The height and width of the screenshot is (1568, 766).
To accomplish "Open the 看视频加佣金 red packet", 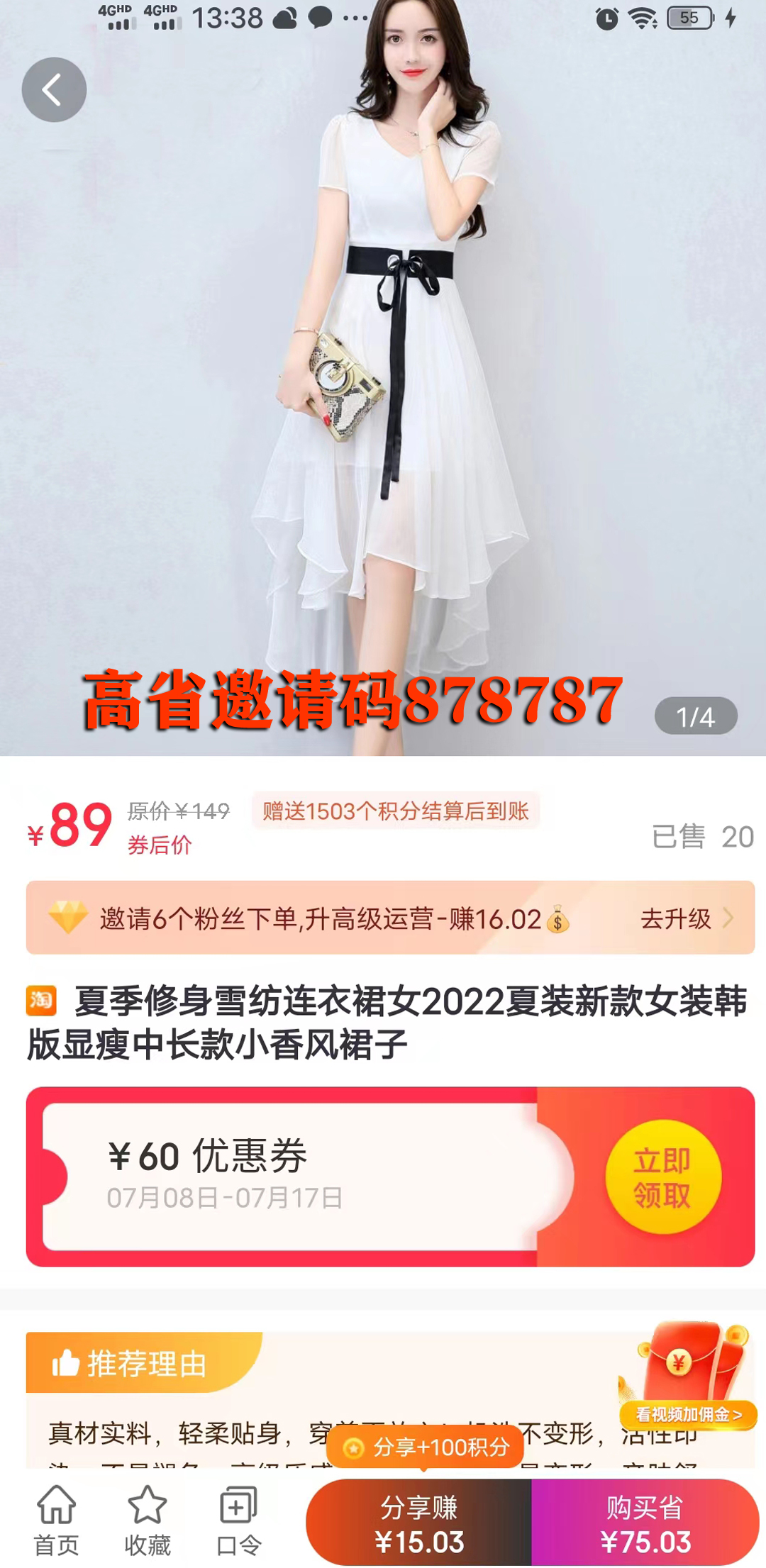I will coord(687,1377).
